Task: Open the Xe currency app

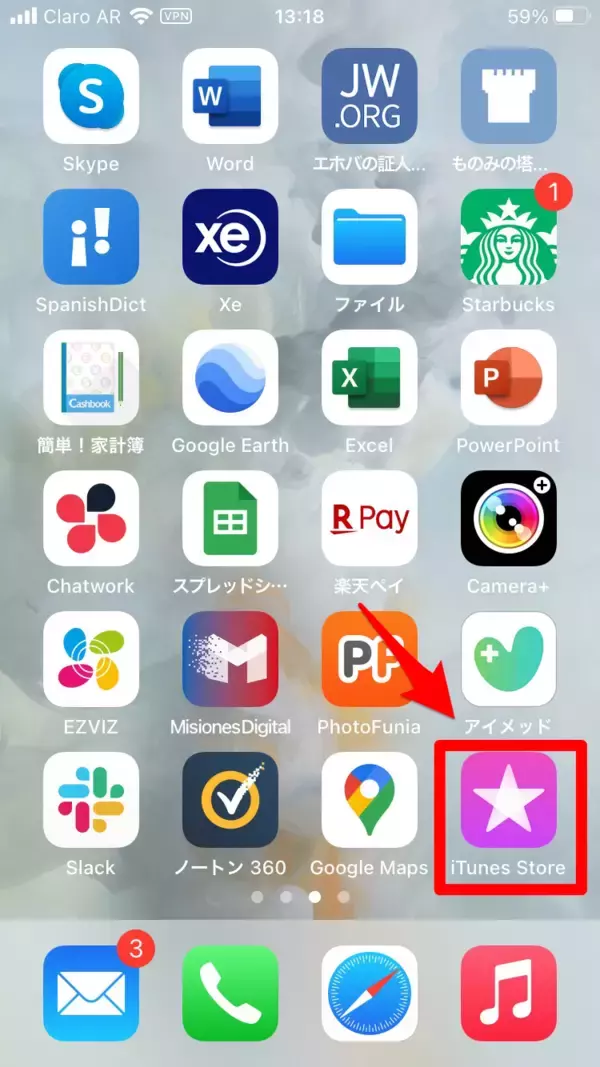Action: pyautogui.click(x=230, y=237)
